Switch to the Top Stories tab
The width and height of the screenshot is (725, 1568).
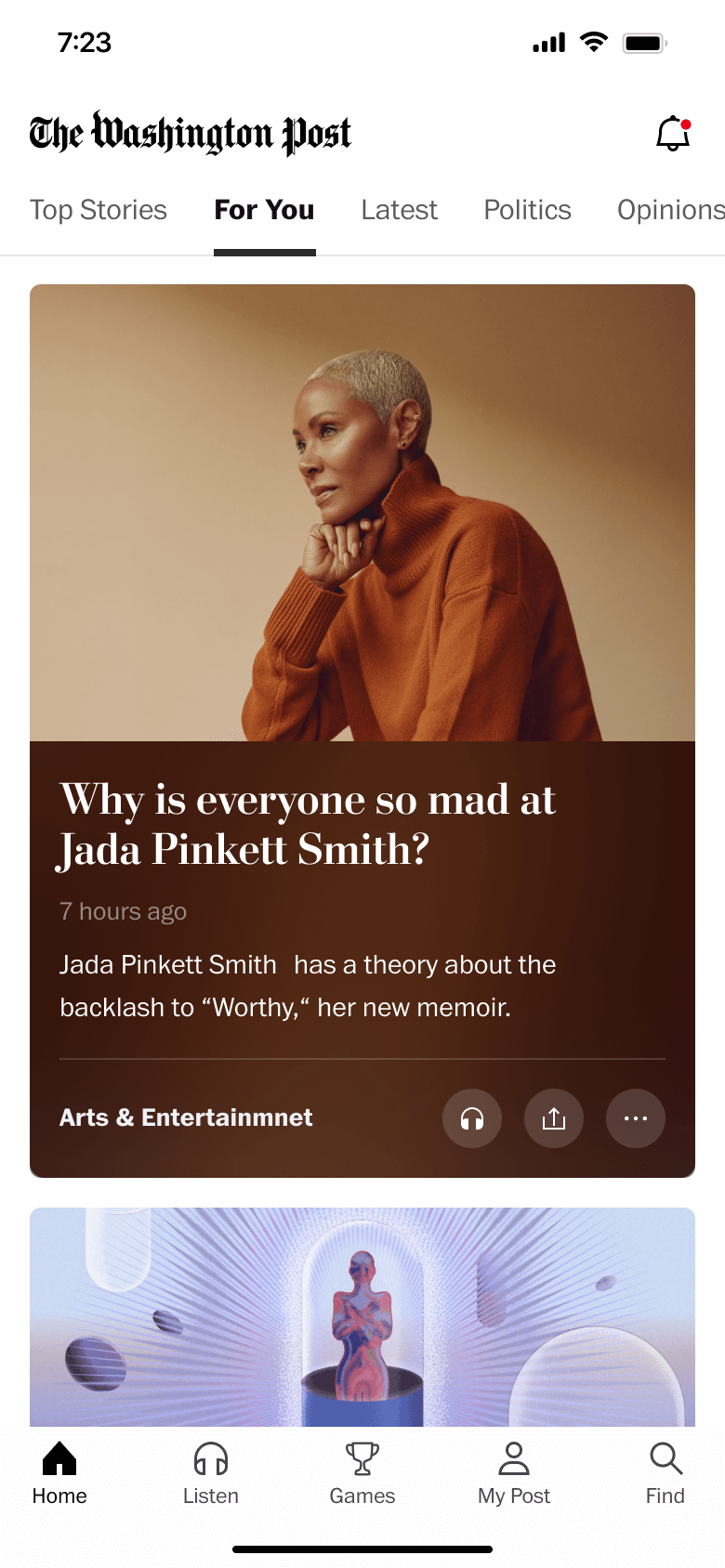(99, 210)
